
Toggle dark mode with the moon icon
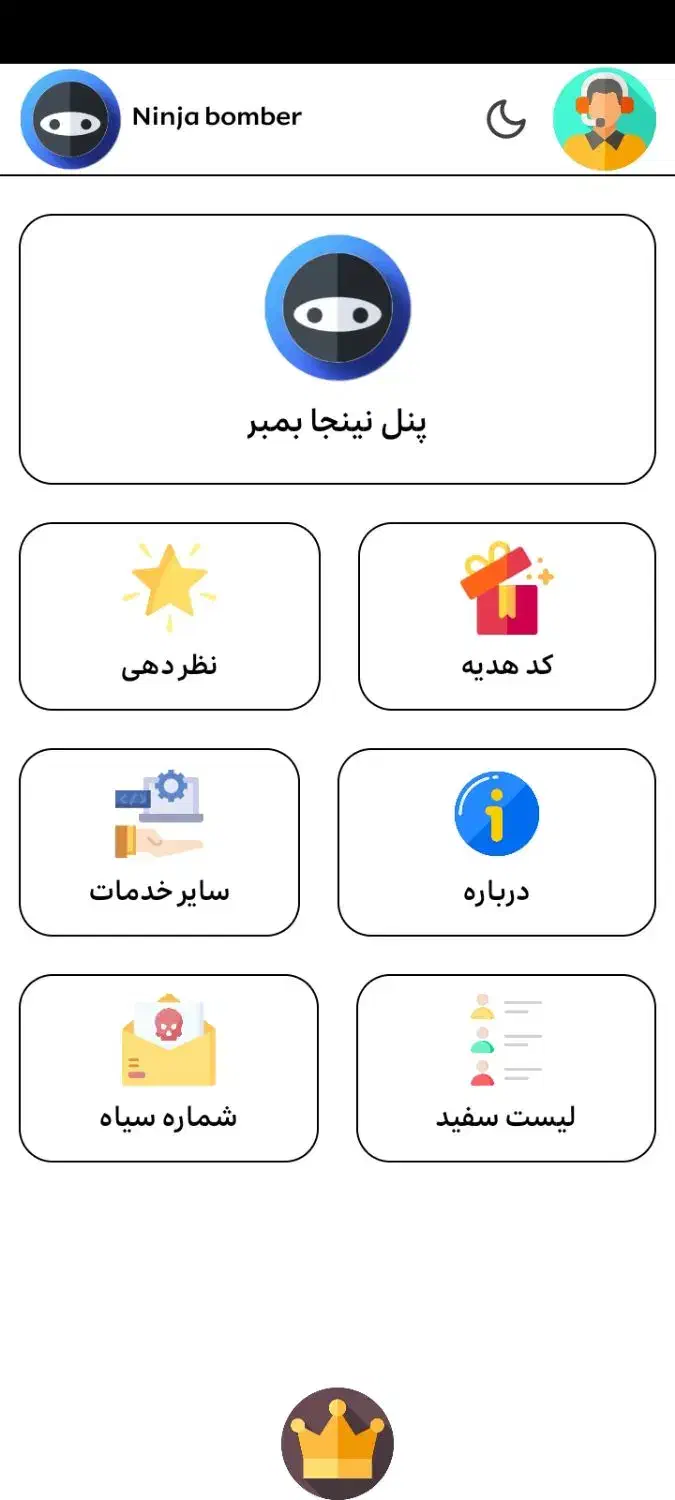coord(506,119)
